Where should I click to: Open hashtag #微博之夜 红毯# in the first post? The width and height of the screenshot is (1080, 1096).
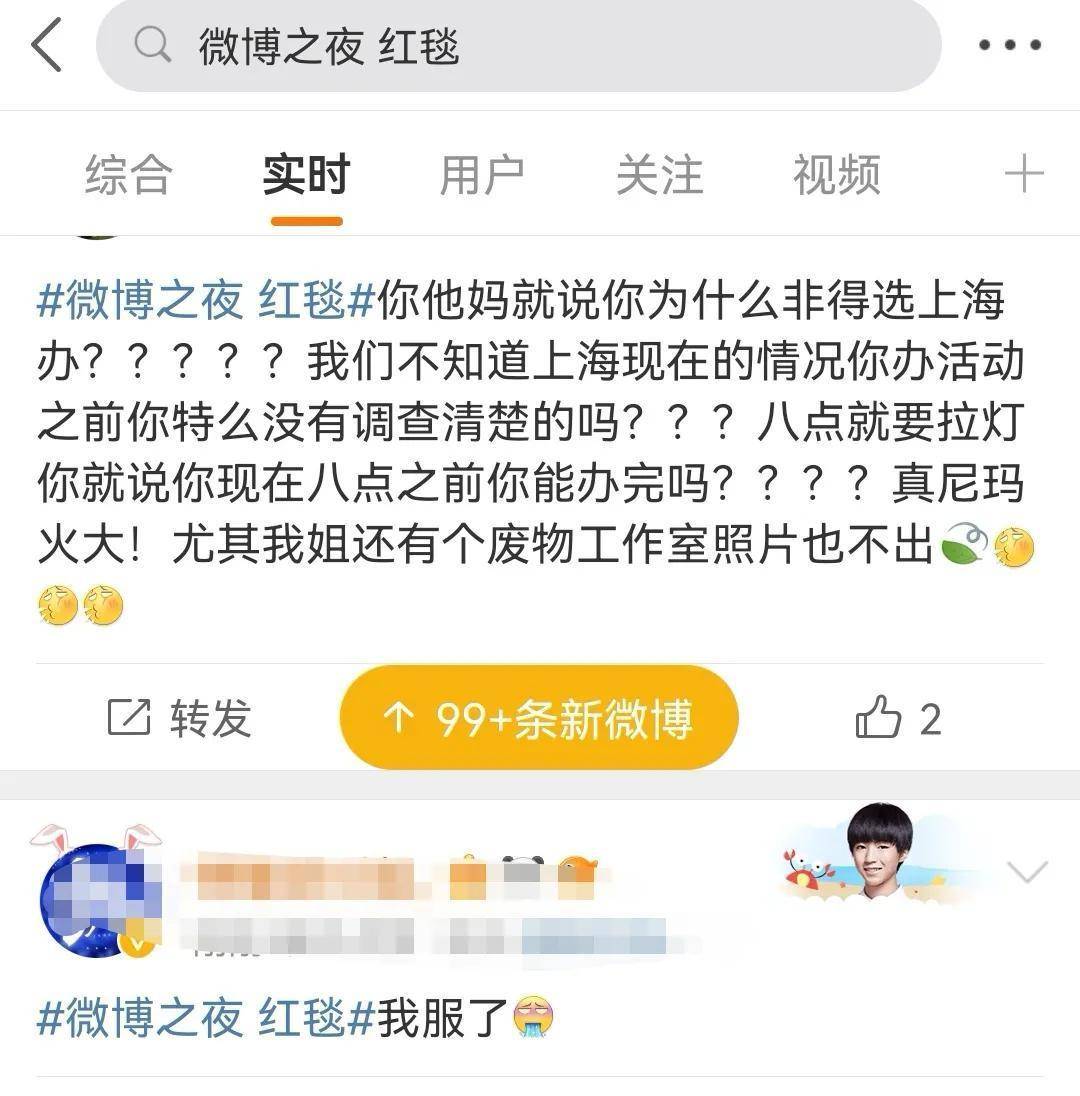click(206, 301)
